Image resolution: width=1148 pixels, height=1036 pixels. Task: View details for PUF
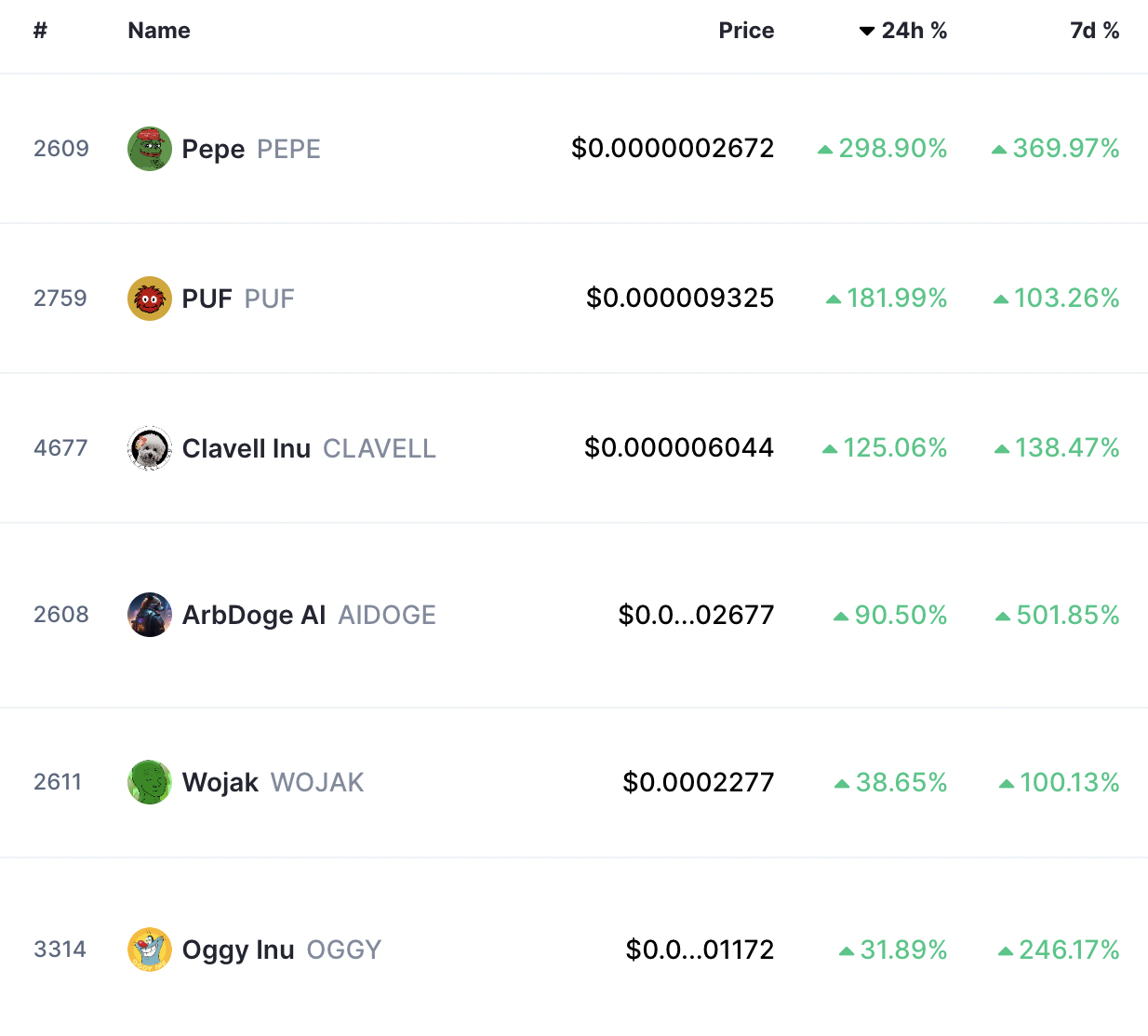(238, 299)
